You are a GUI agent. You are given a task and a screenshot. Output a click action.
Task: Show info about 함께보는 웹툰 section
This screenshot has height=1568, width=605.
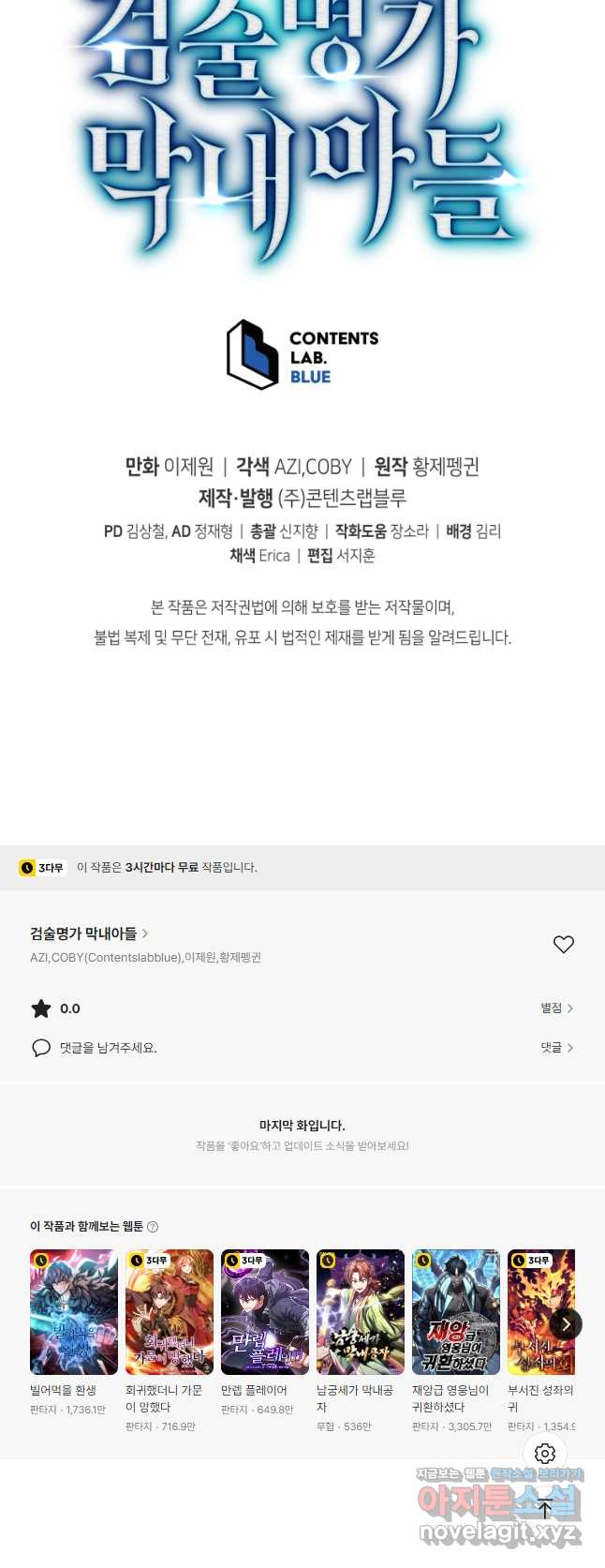[x=153, y=1227]
